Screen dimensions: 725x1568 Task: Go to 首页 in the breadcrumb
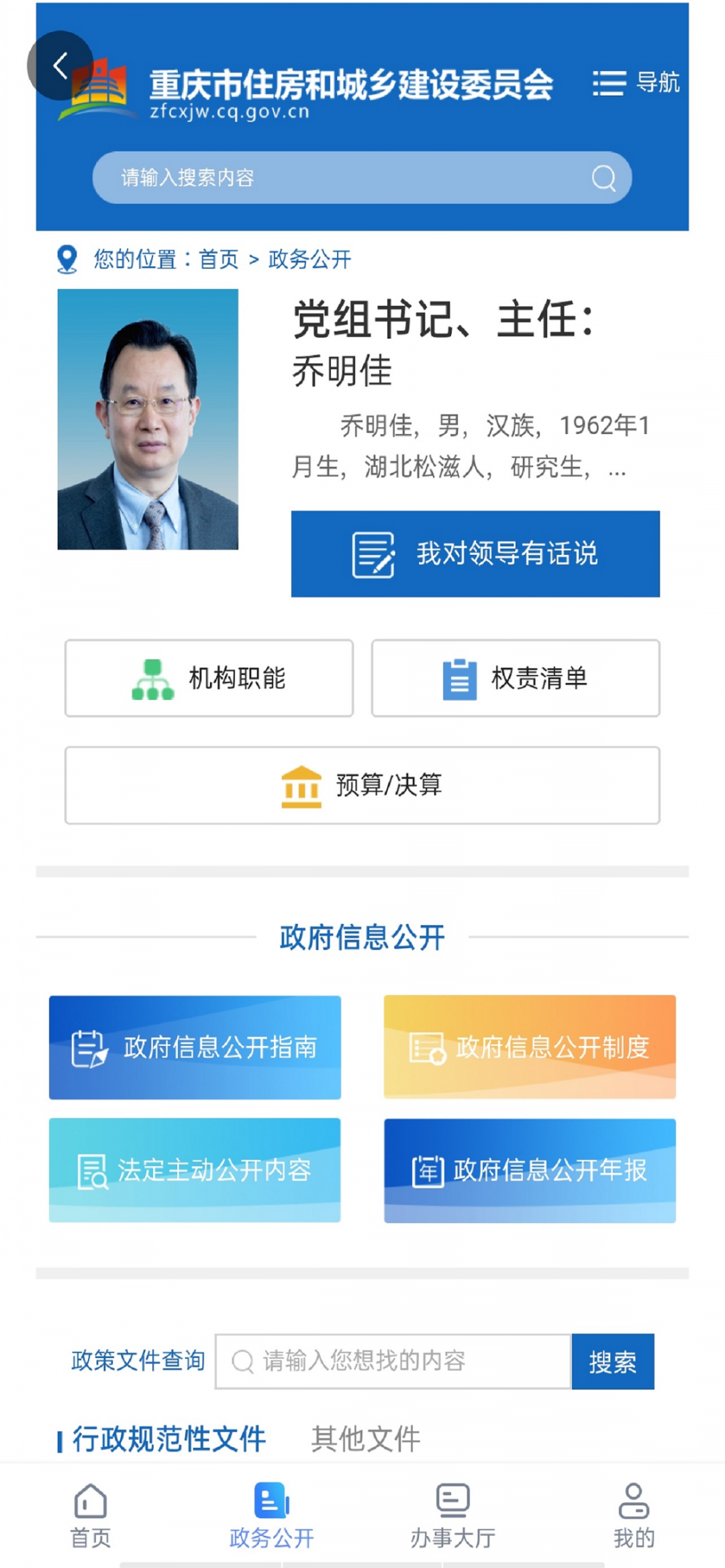(219, 259)
